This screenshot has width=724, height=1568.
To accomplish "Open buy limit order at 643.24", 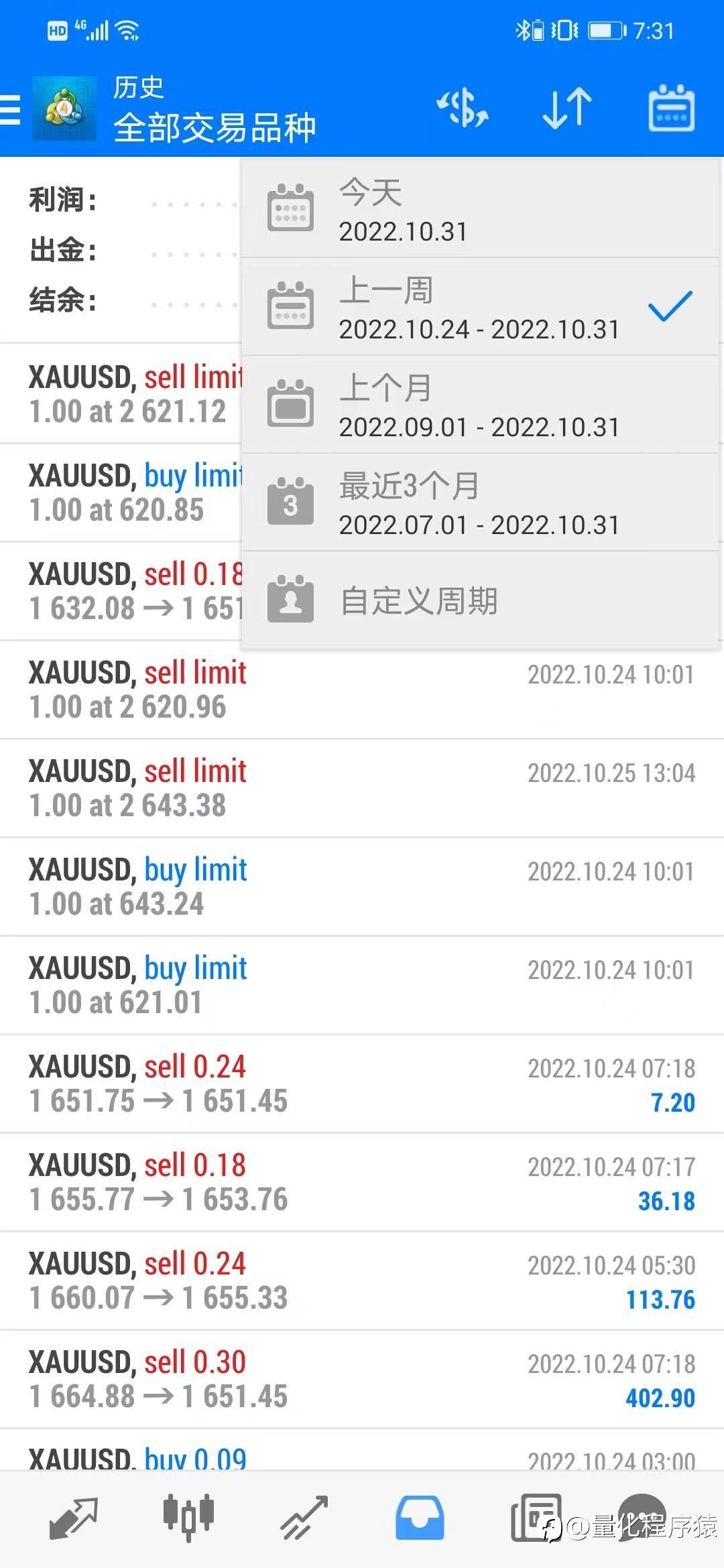I will pos(362,887).
